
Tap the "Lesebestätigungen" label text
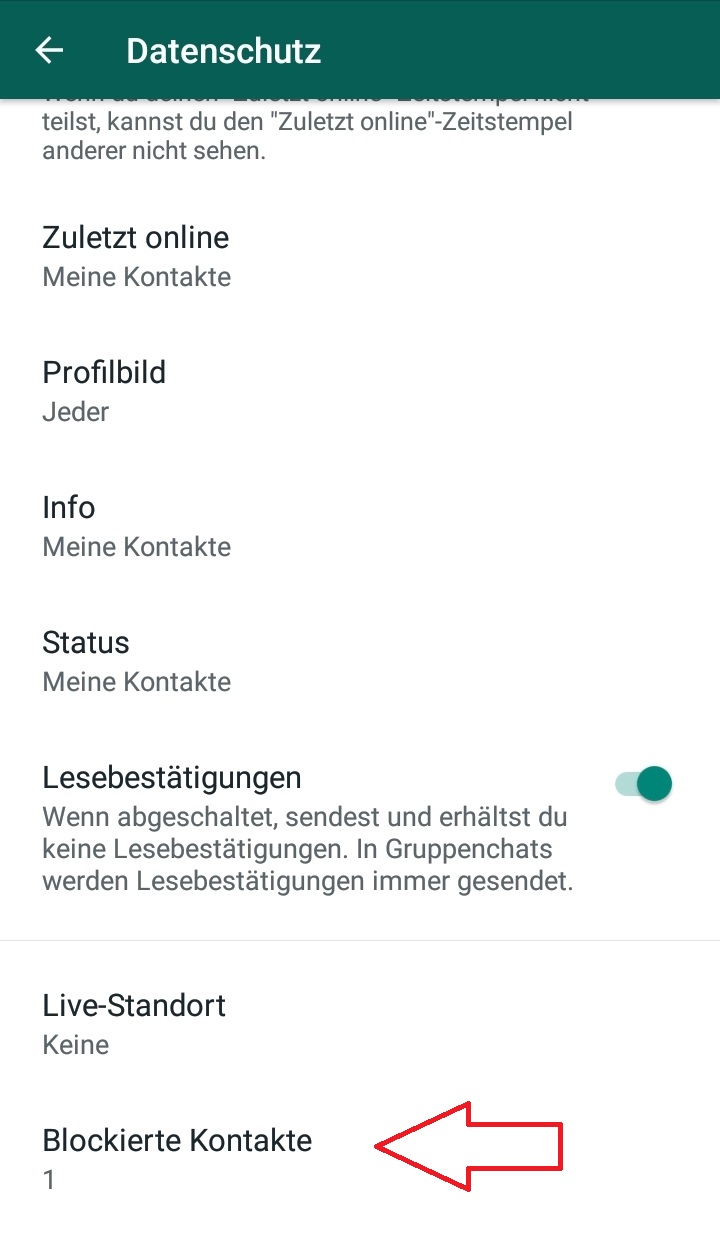click(172, 778)
